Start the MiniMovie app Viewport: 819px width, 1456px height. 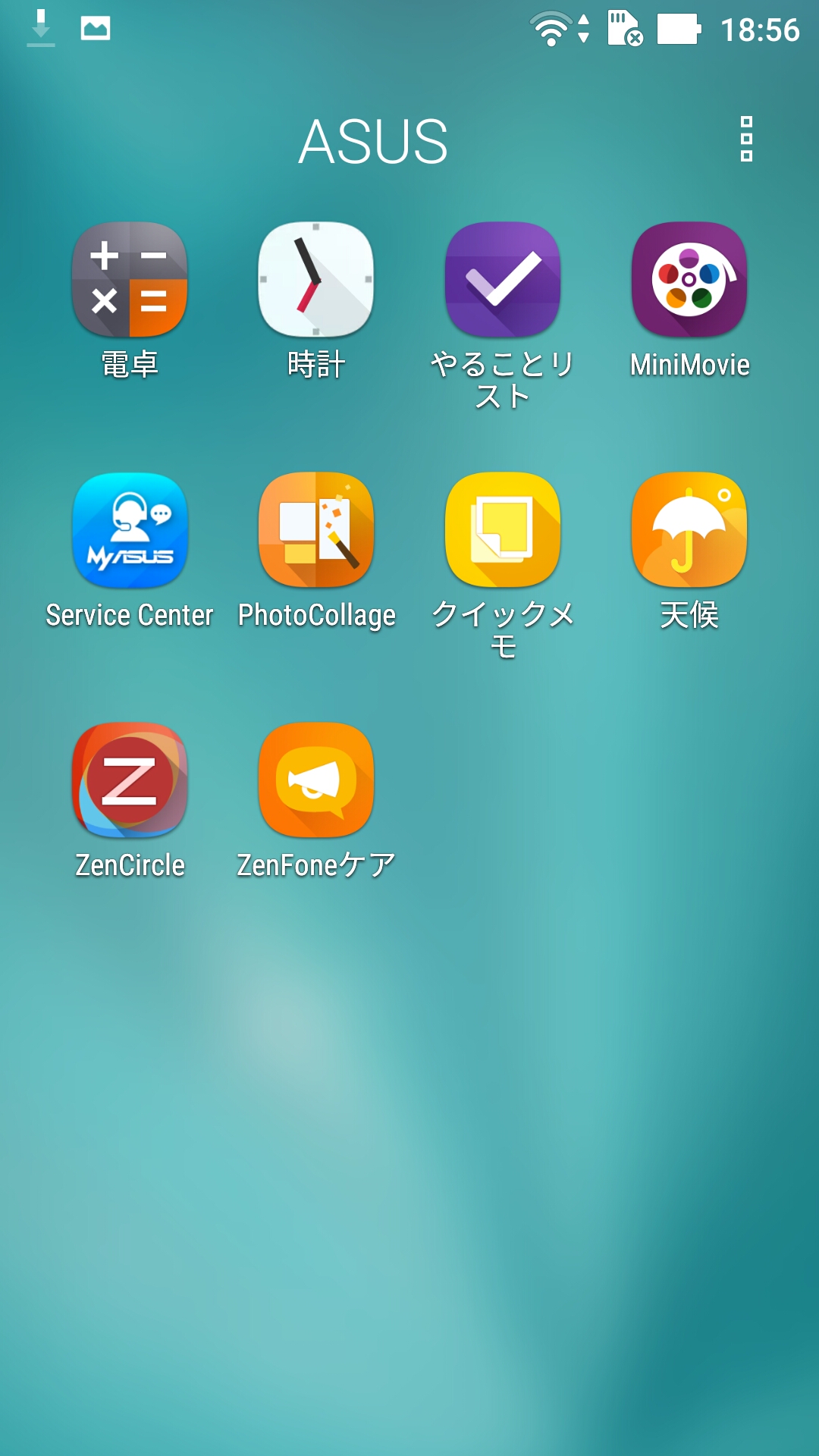[x=688, y=279]
